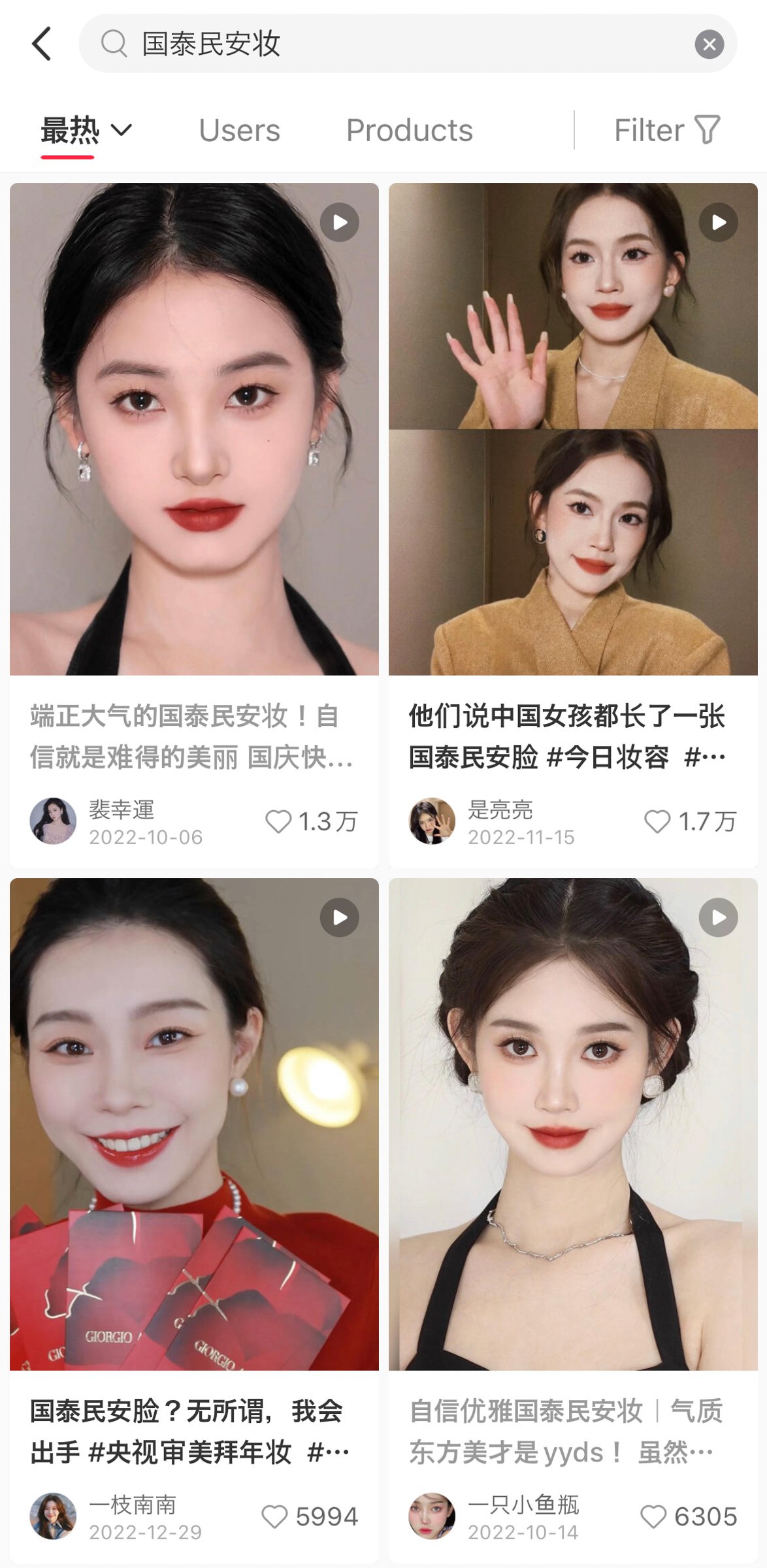Image resolution: width=767 pixels, height=1568 pixels.
Task: Open the post 他们说中国女孩都长了一张国泰民安脸
Action: 573,429
